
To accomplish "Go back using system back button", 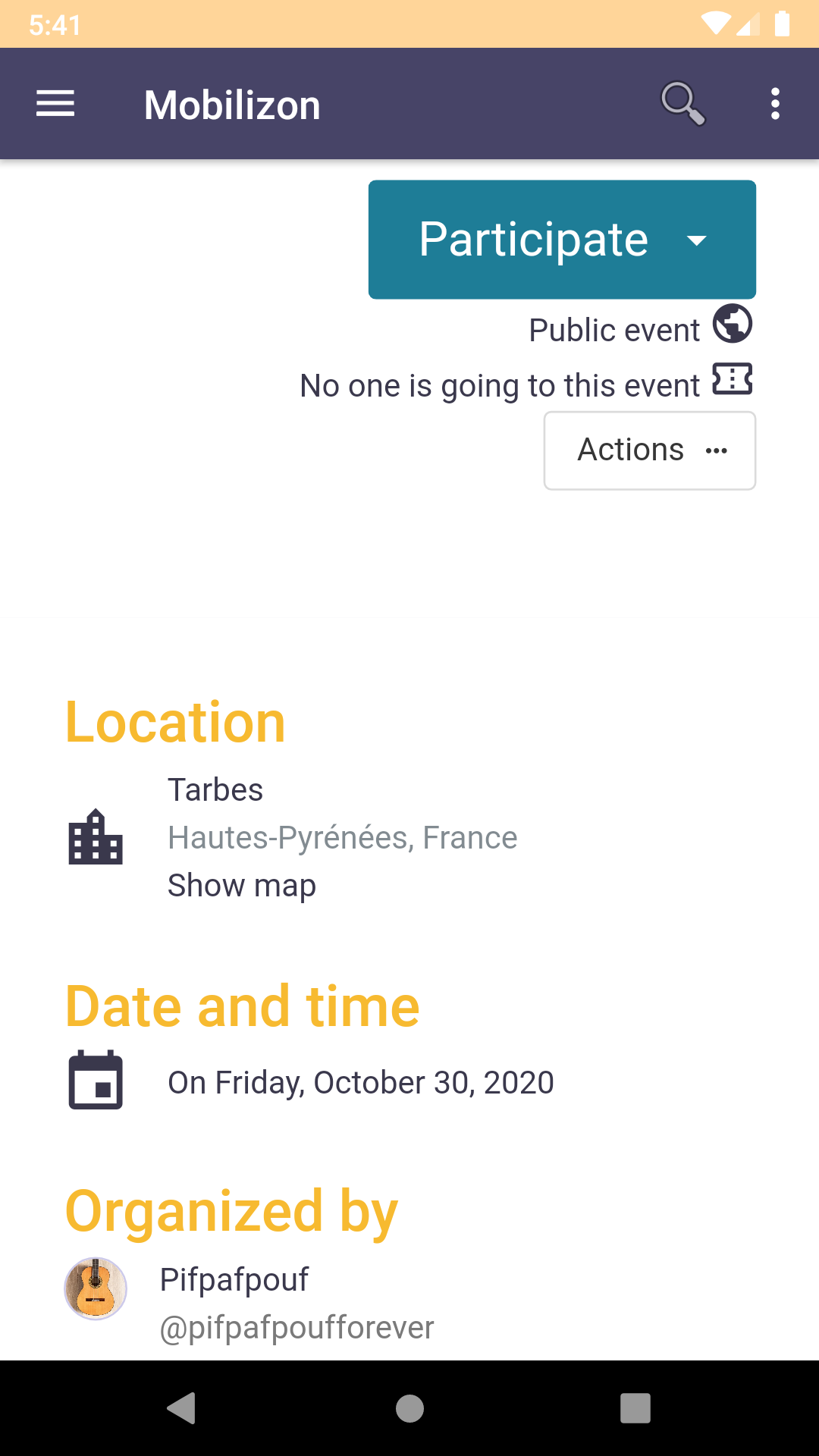I will [x=182, y=1408].
